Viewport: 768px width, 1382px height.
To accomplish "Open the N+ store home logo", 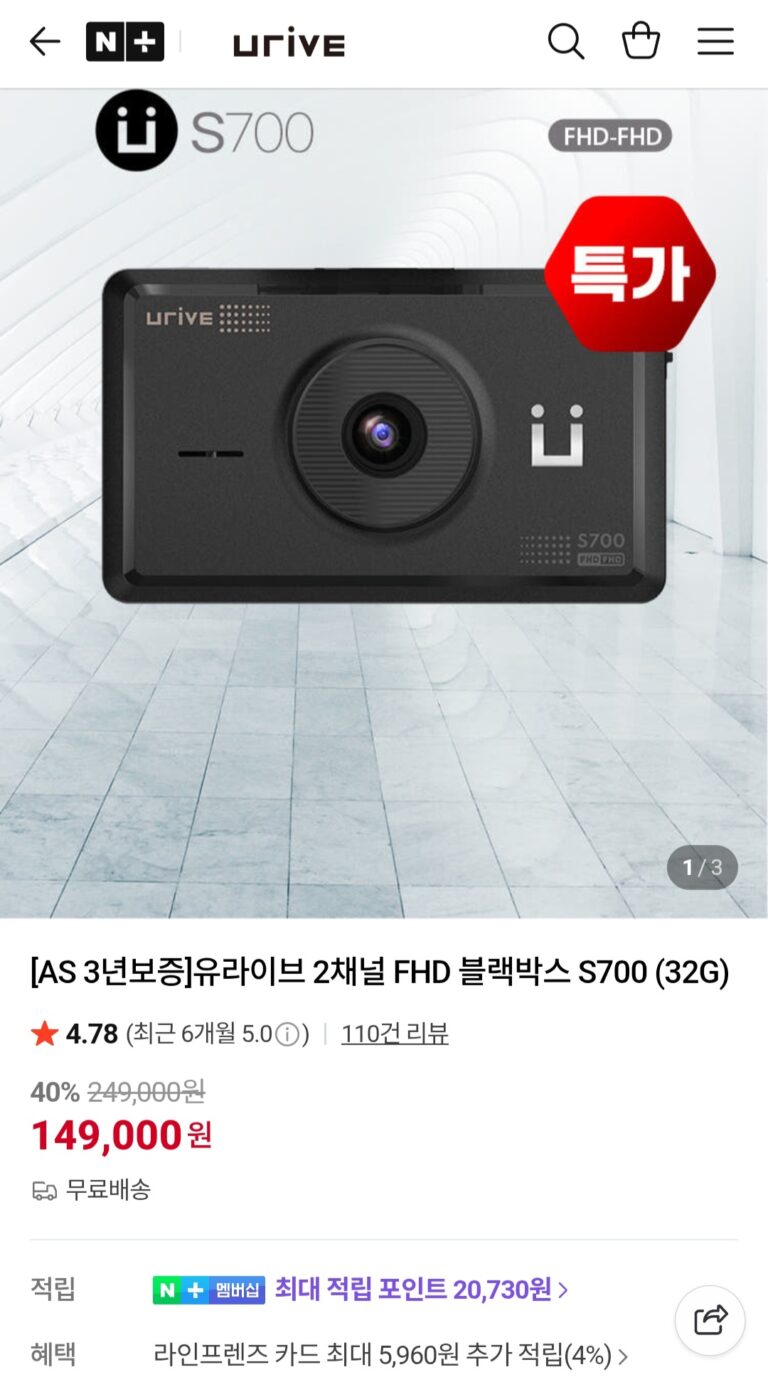I will click(x=125, y=42).
